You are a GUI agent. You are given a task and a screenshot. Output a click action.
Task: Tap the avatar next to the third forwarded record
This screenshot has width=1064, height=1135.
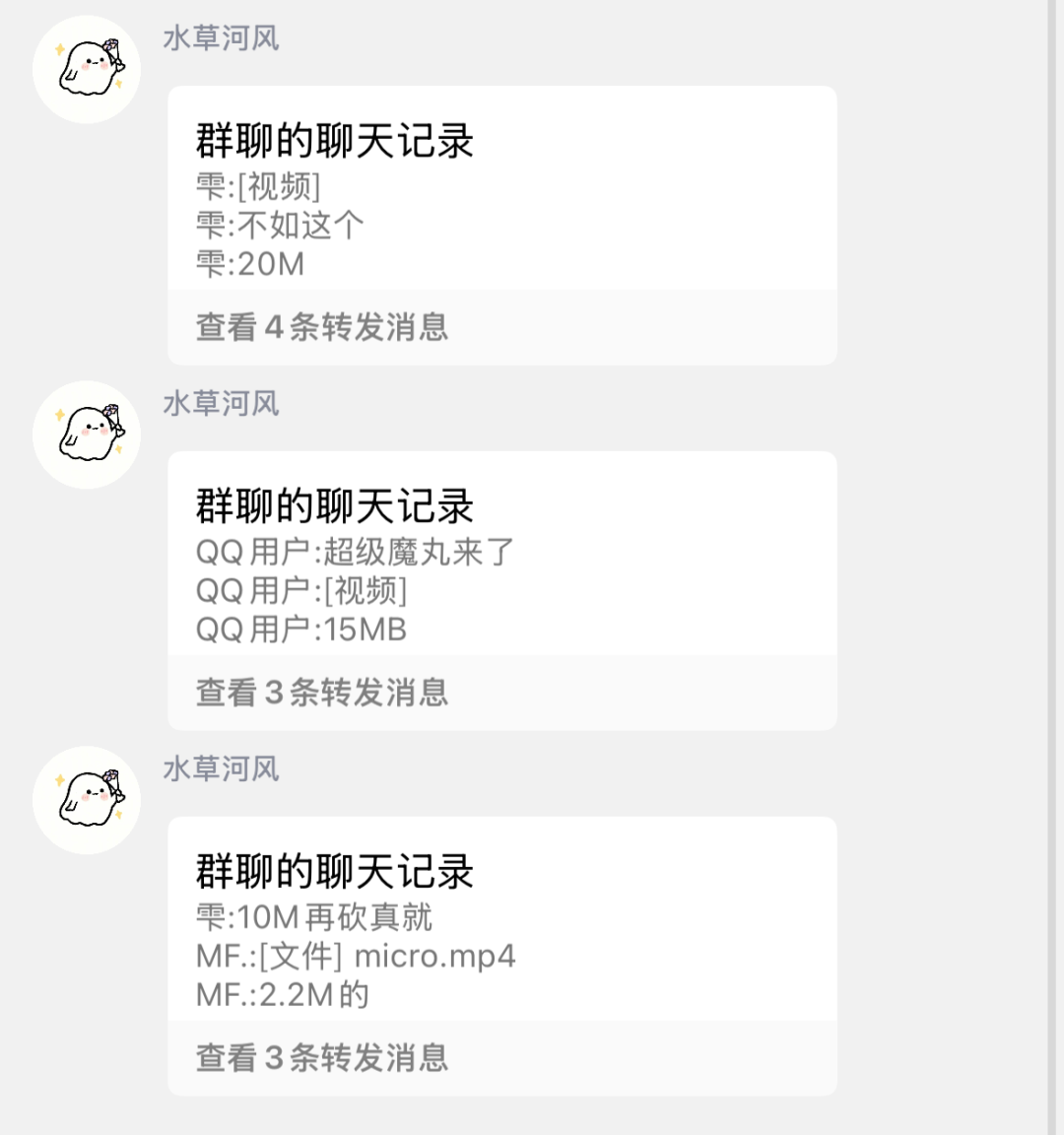[x=87, y=800]
